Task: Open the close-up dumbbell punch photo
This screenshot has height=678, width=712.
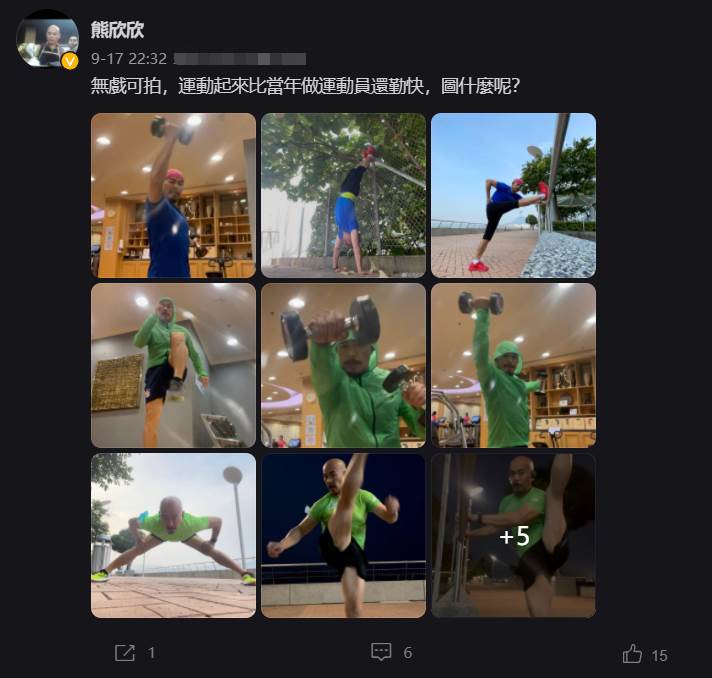Action: tap(343, 365)
